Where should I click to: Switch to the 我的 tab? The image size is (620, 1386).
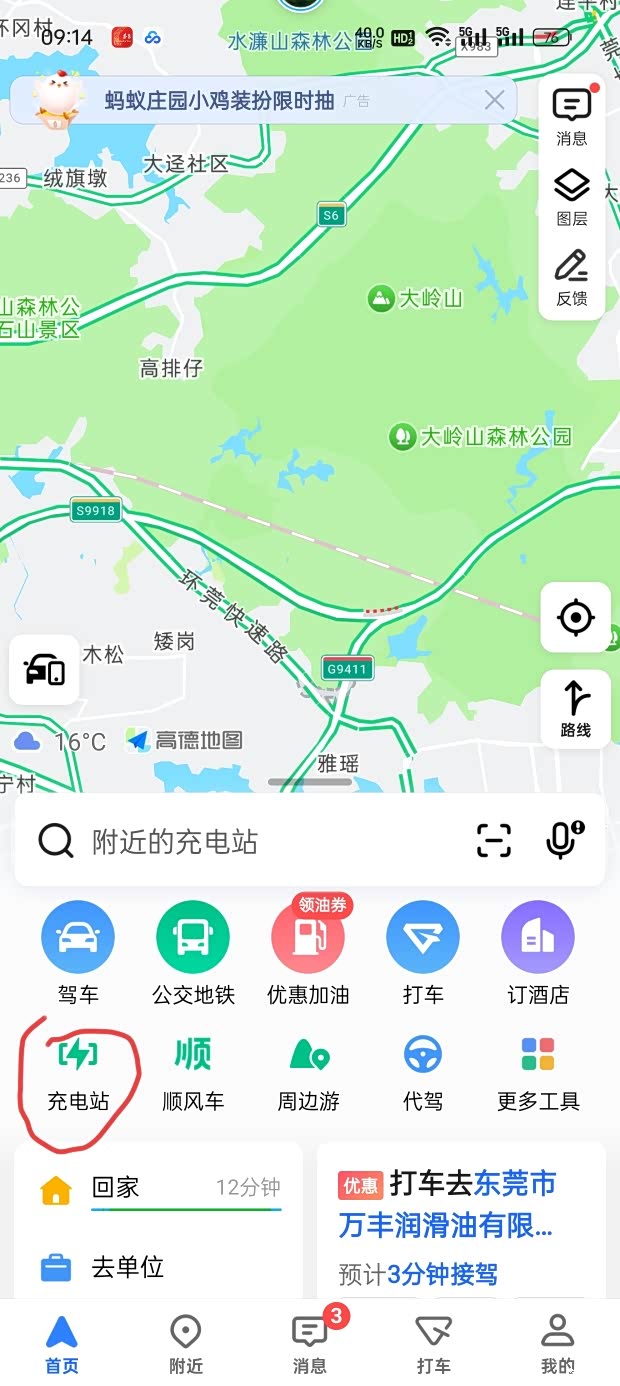pyautogui.click(x=557, y=1344)
